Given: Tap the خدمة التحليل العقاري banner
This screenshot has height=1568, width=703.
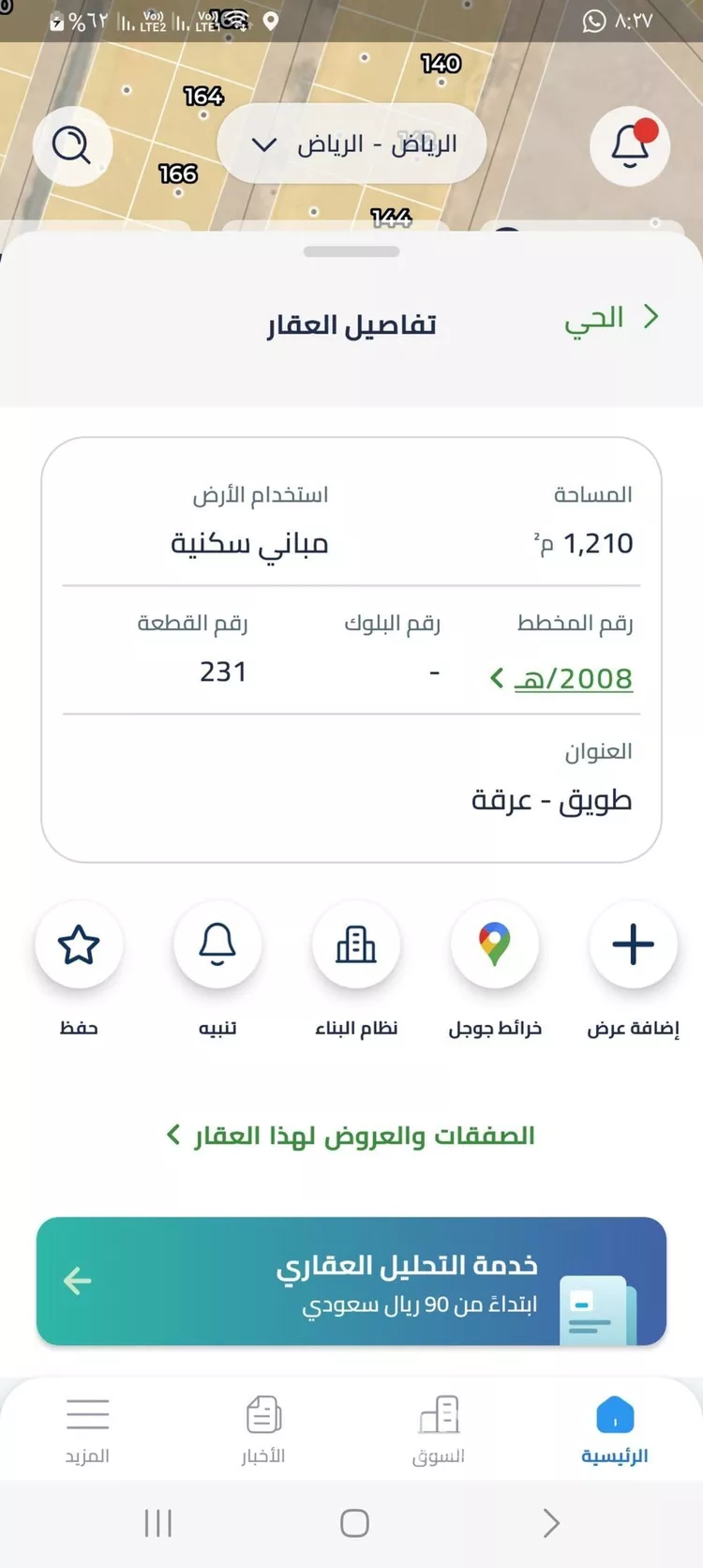Looking at the screenshot, I should point(351,1282).
